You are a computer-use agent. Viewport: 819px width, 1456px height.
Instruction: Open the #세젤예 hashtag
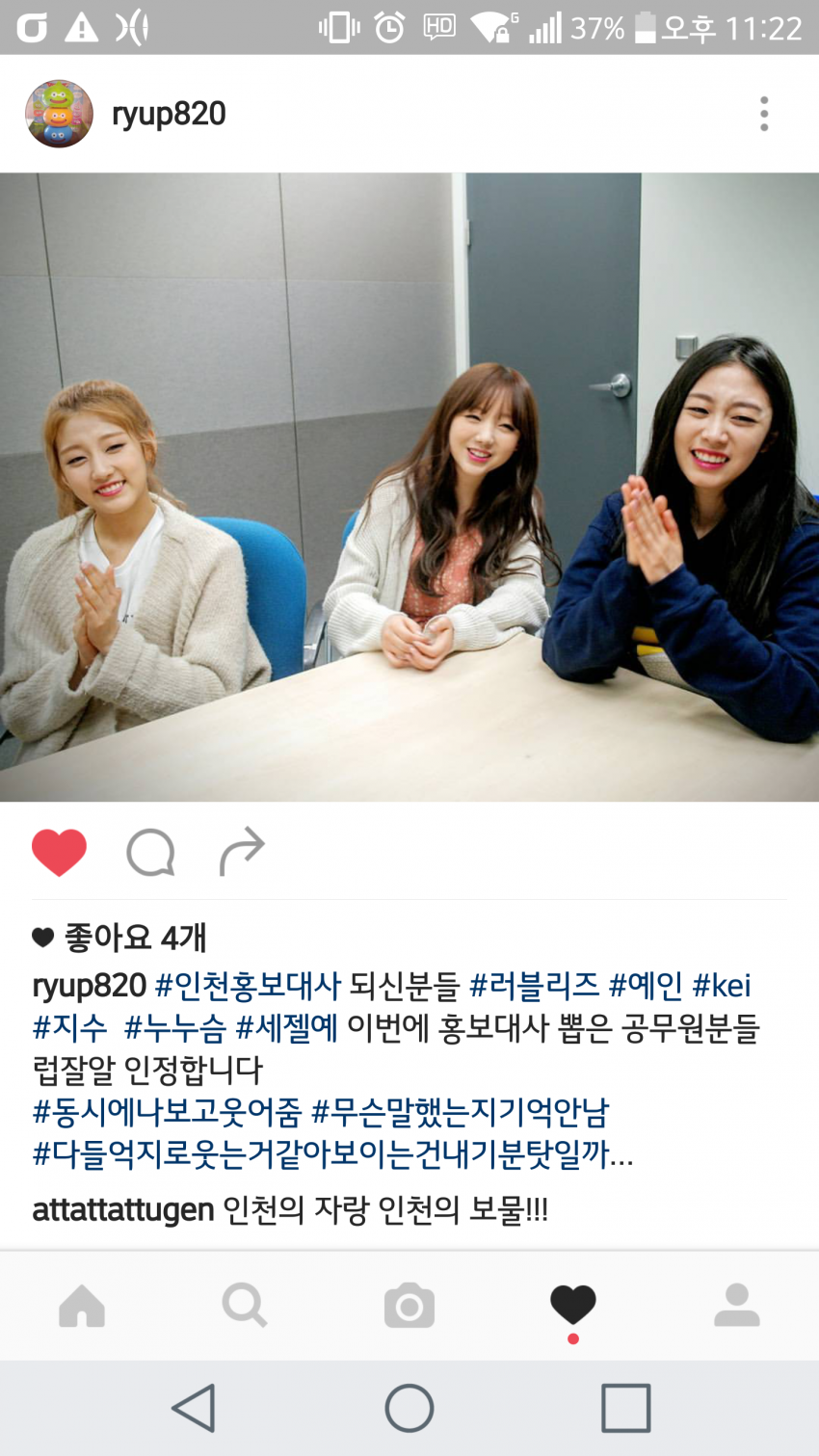pos(286,1028)
